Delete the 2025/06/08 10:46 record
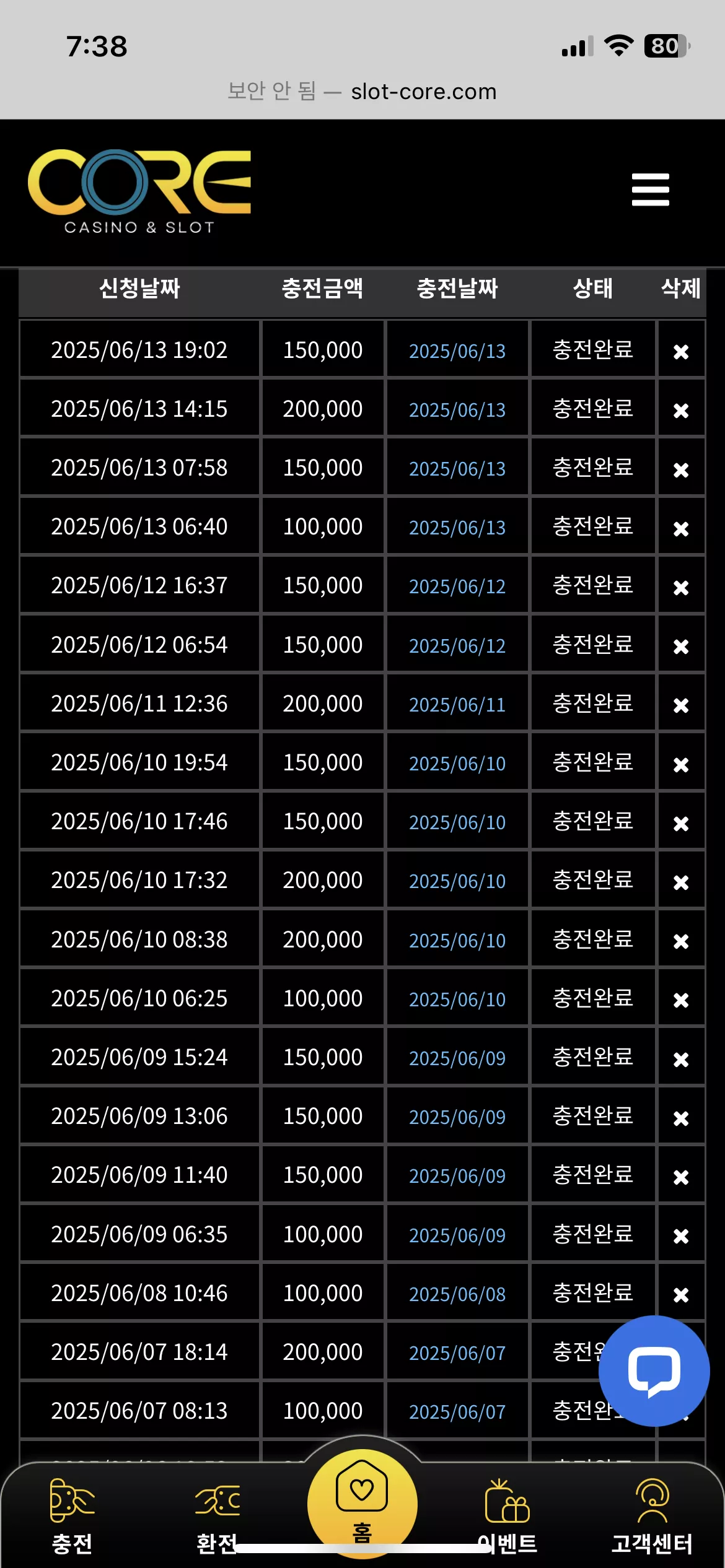 [x=681, y=1295]
